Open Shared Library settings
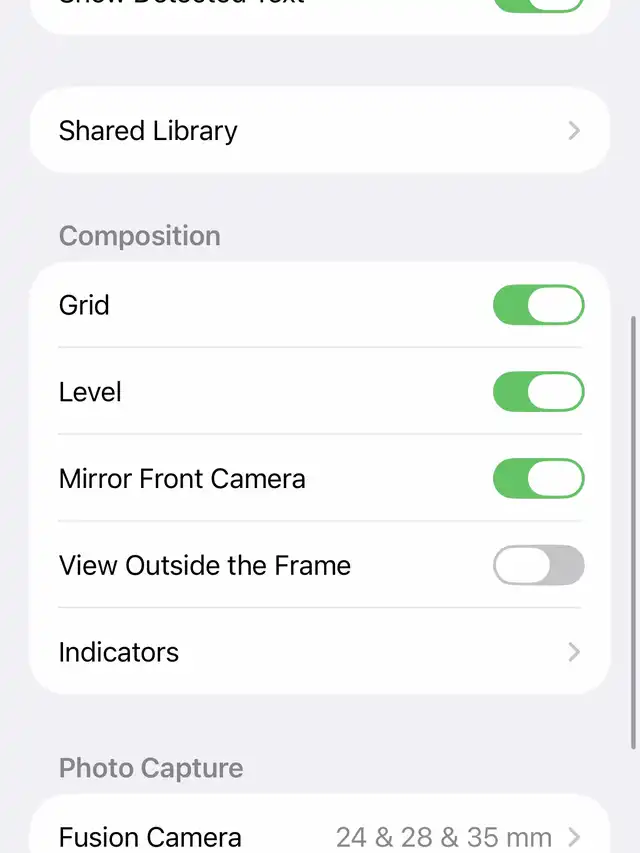 click(x=319, y=131)
